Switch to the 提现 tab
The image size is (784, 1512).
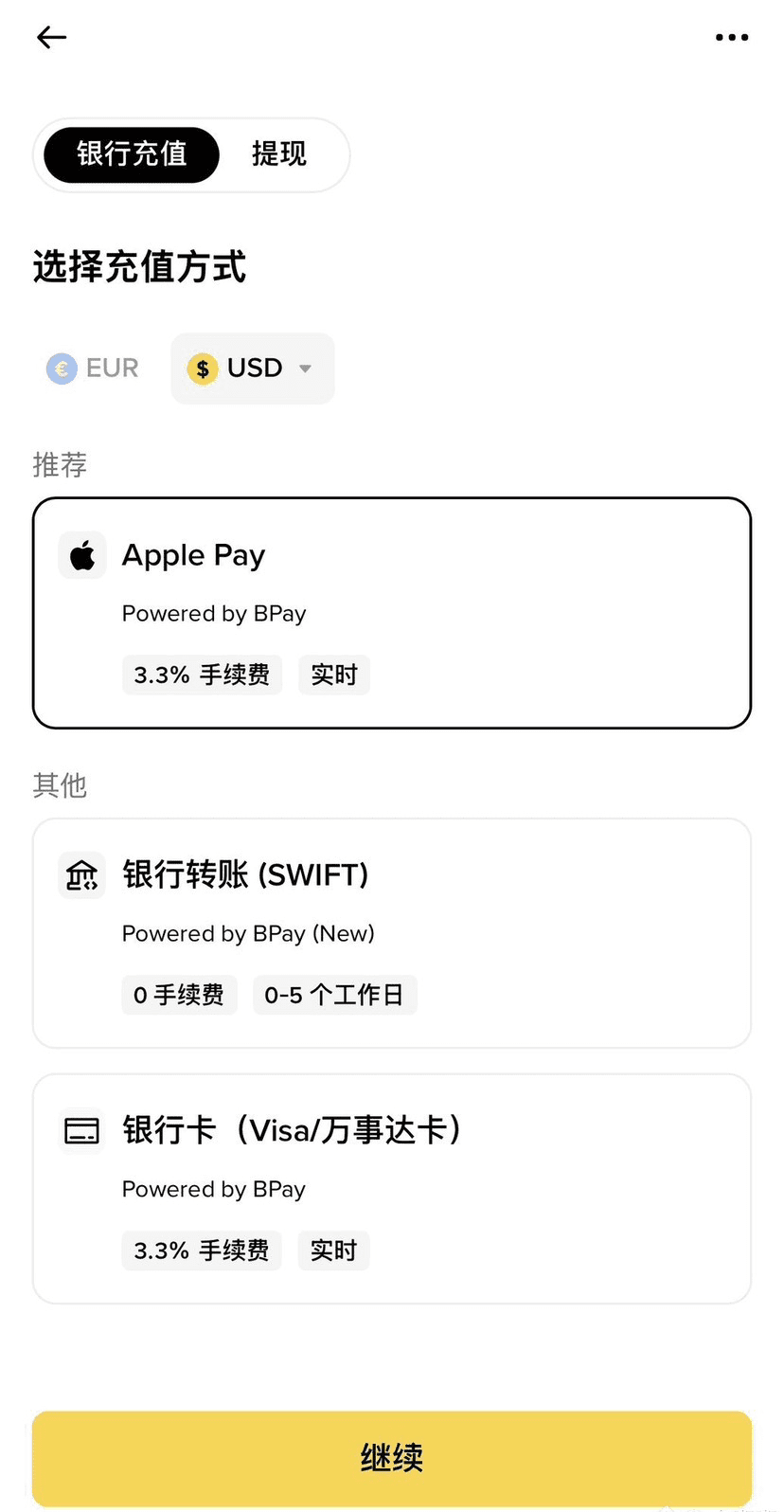coord(279,154)
